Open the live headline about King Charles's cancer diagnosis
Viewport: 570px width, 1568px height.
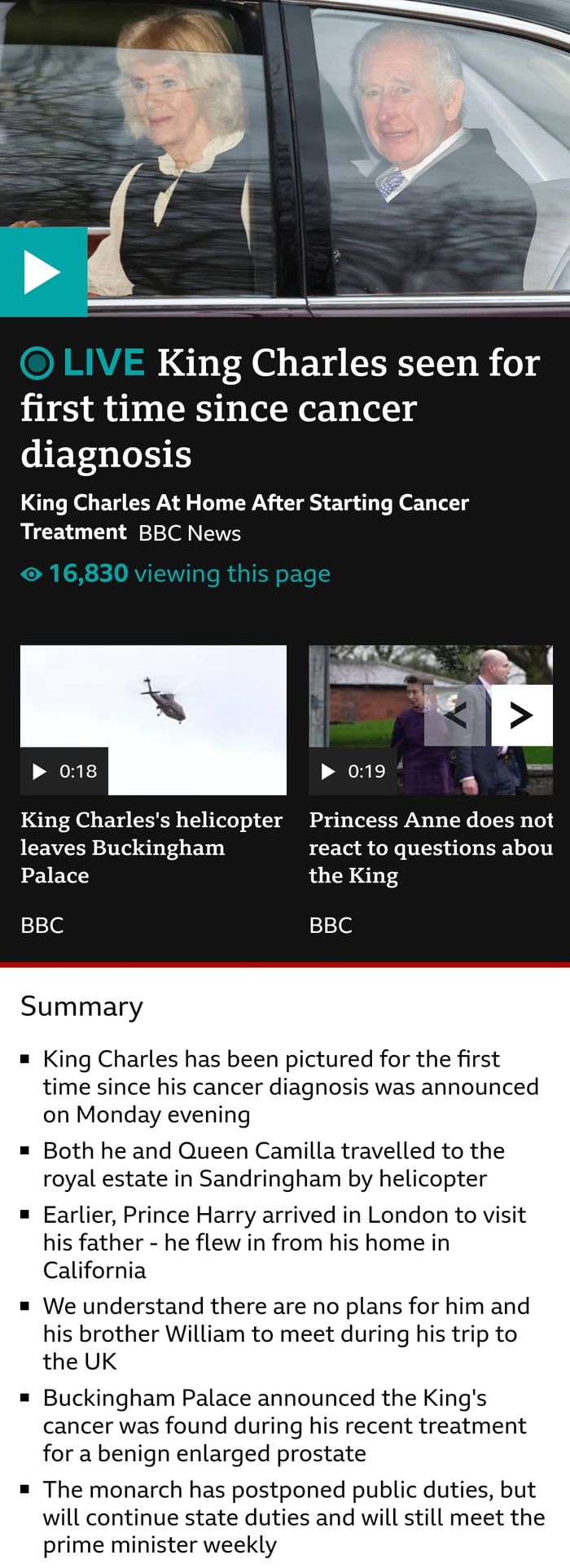[279, 408]
